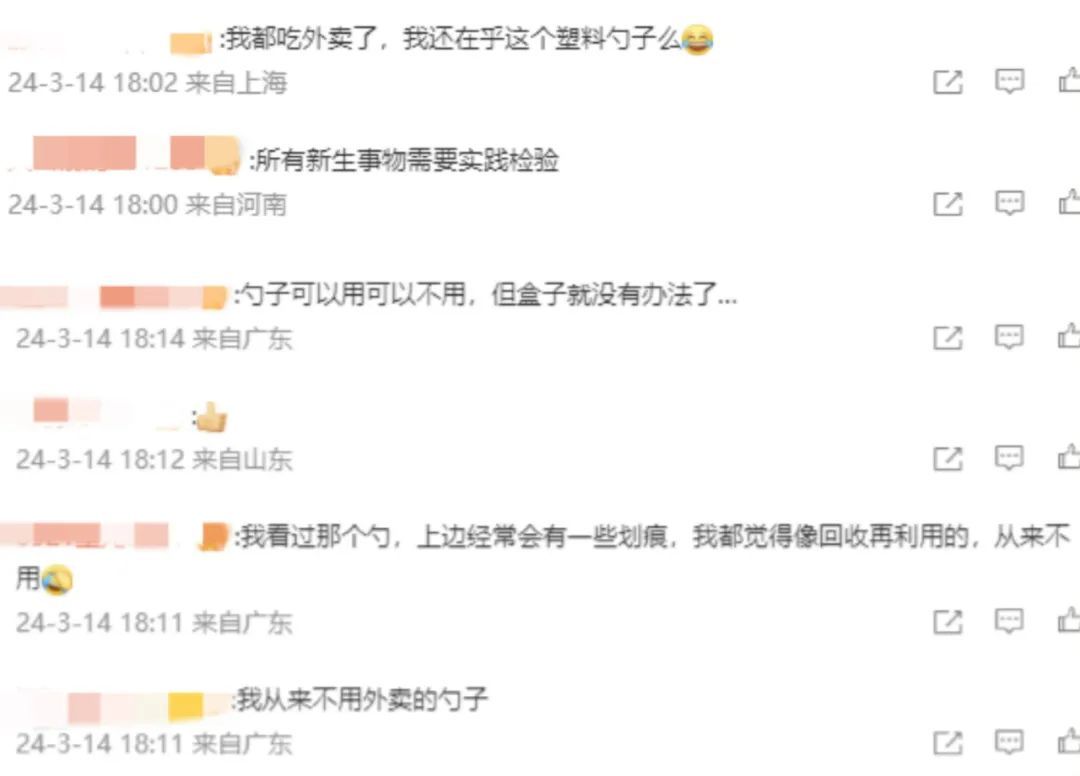
Task: Reply to the thumbs-up comment from 山东
Action: pyautogui.click(x=1009, y=458)
